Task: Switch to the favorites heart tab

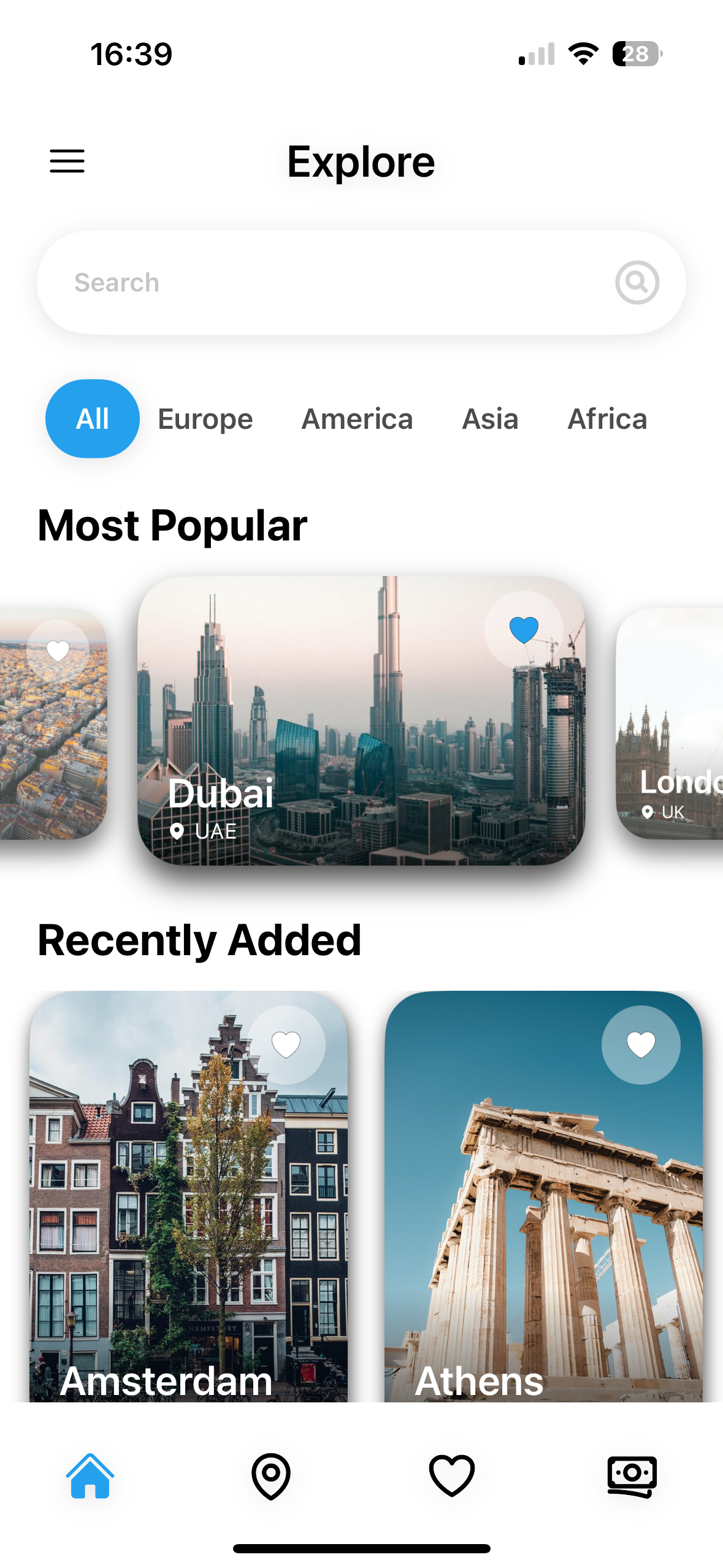Action: coord(452,1476)
